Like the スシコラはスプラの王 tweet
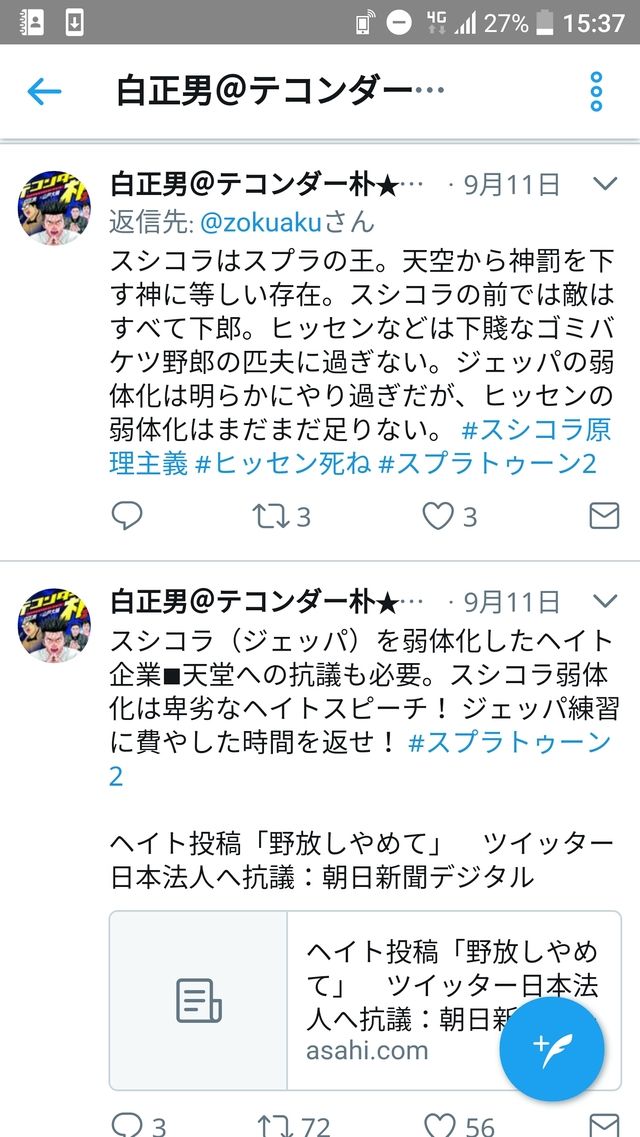The height and width of the screenshot is (1137, 640). (438, 516)
